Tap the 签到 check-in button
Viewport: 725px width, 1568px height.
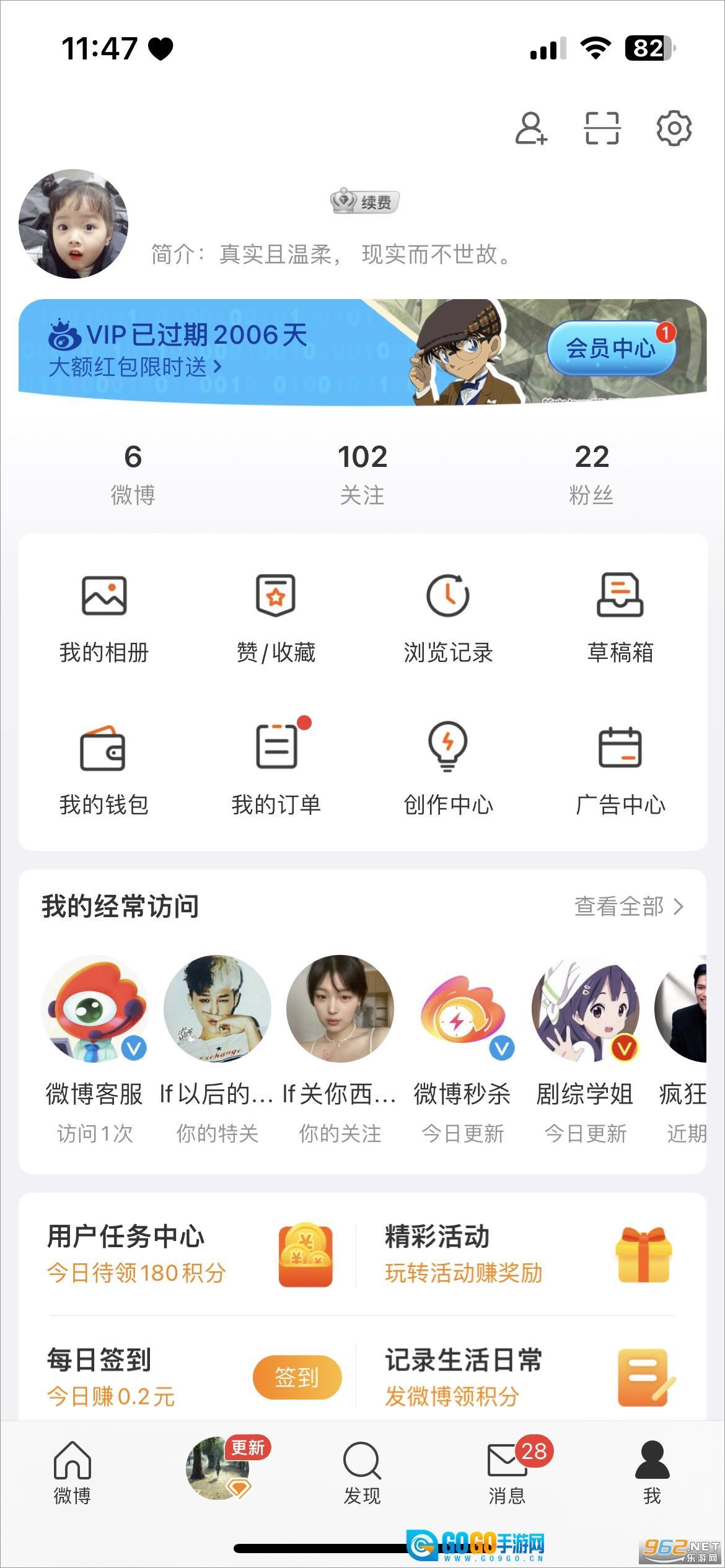coord(297,1377)
